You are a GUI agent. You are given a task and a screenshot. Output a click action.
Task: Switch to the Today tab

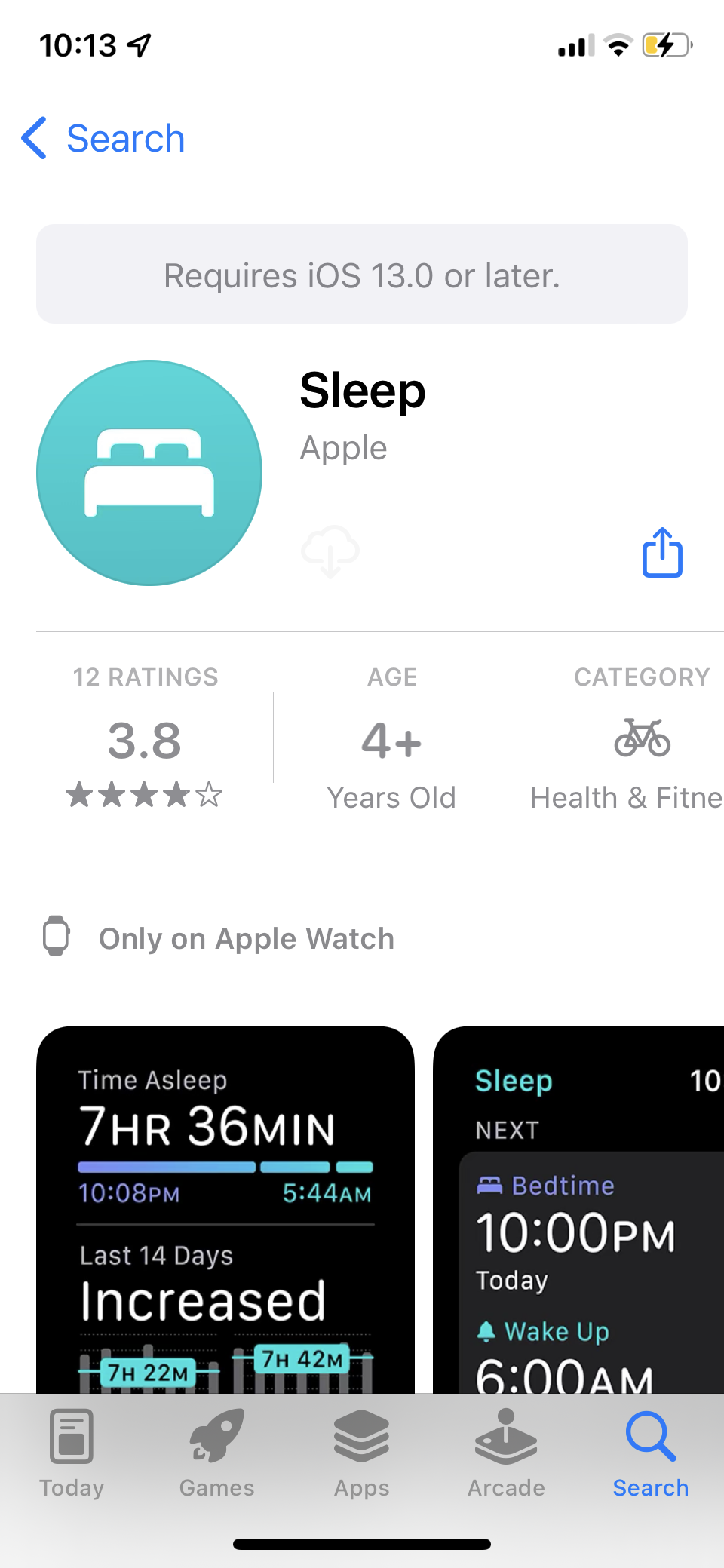pos(72,1453)
